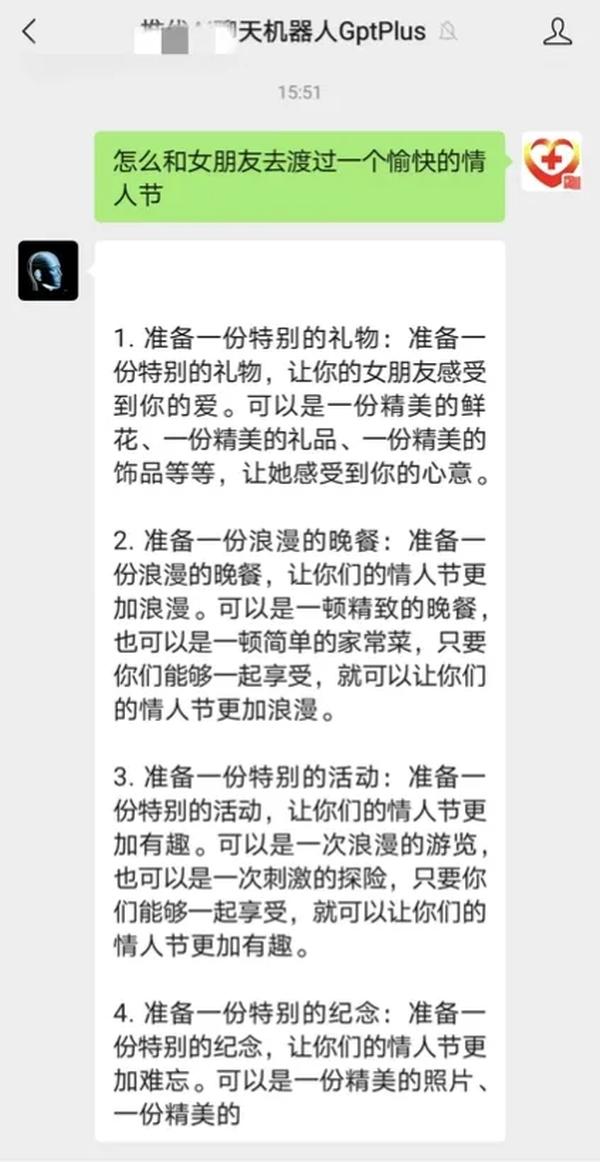The image size is (600, 1162).
Task: Go back to the chat list
Action: (x=29, y=32)
